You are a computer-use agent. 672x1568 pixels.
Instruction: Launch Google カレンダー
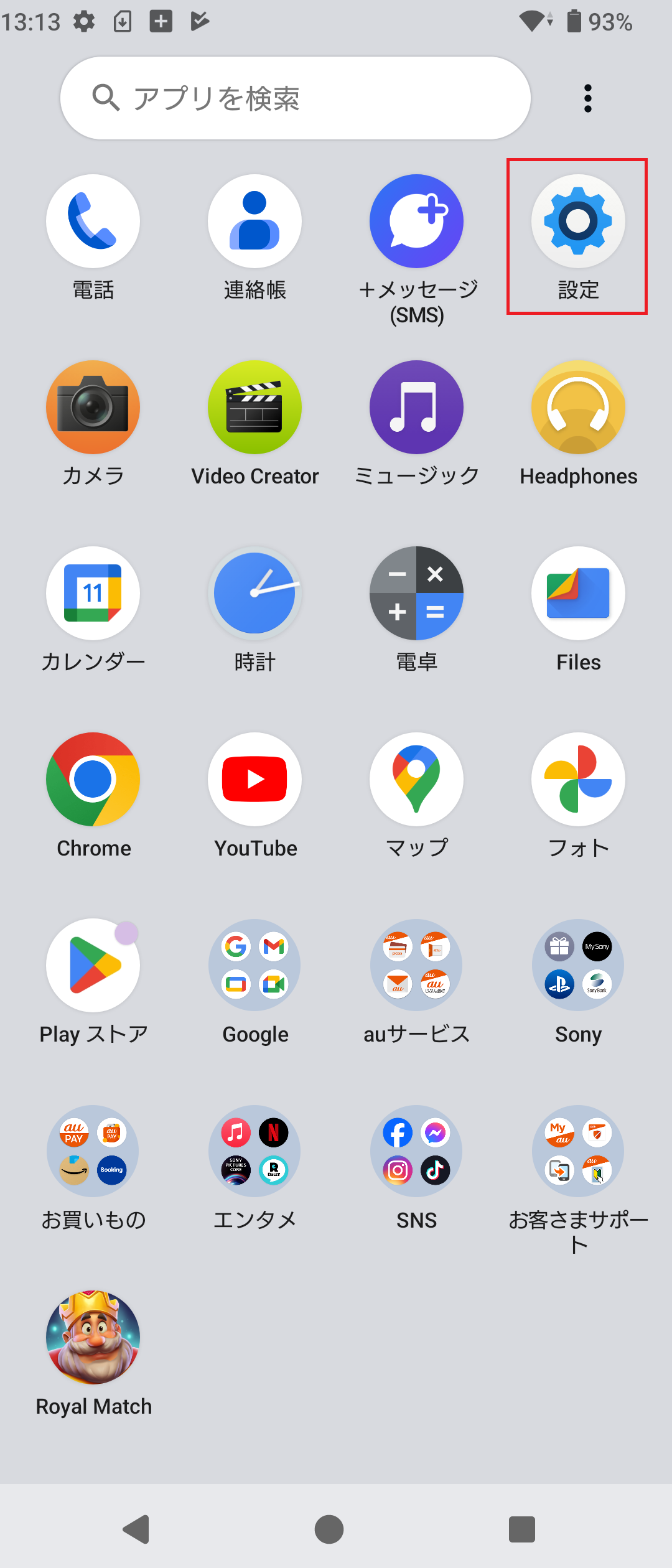(x=93, y=593)
